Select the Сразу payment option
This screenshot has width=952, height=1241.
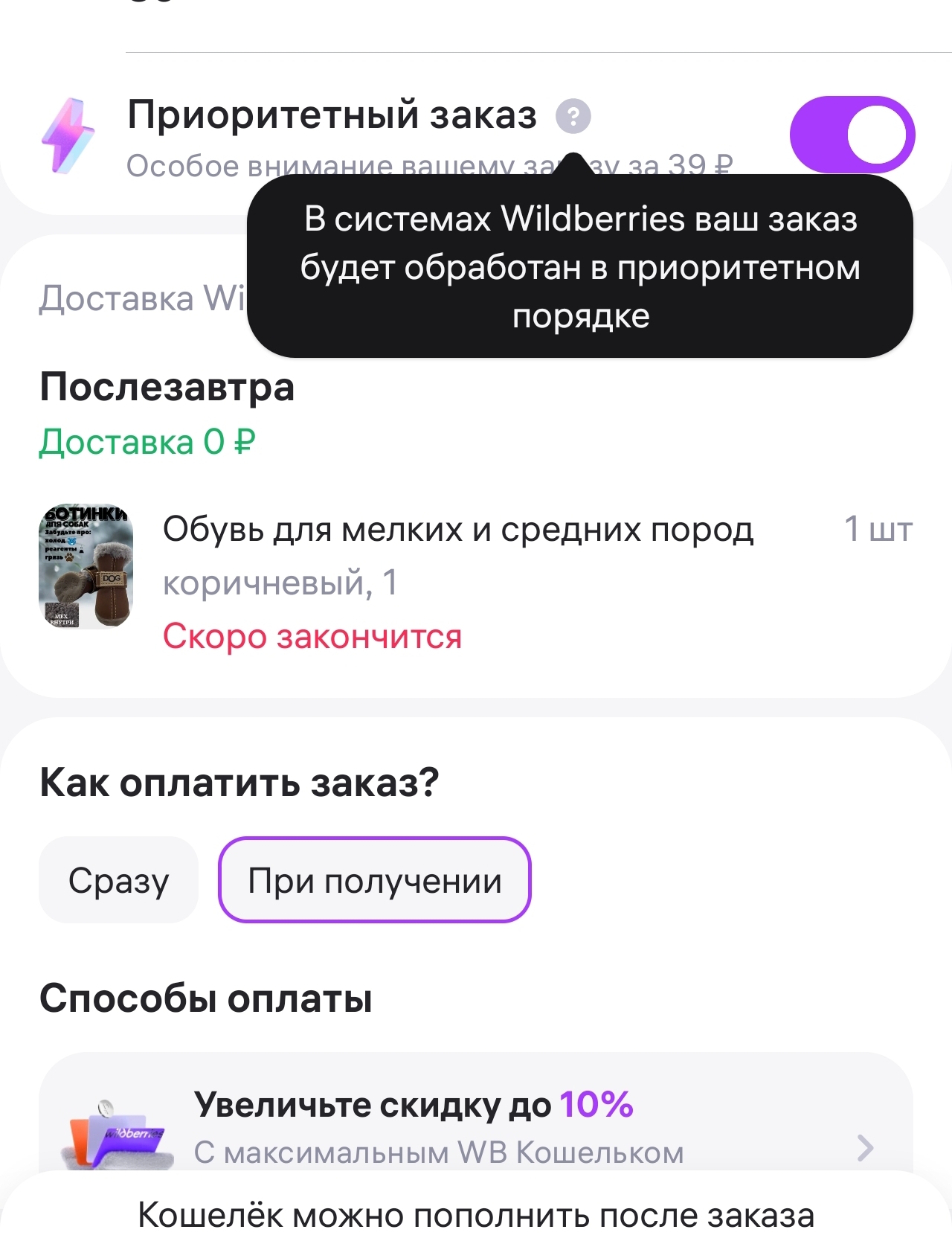click(x=119, y=880)
